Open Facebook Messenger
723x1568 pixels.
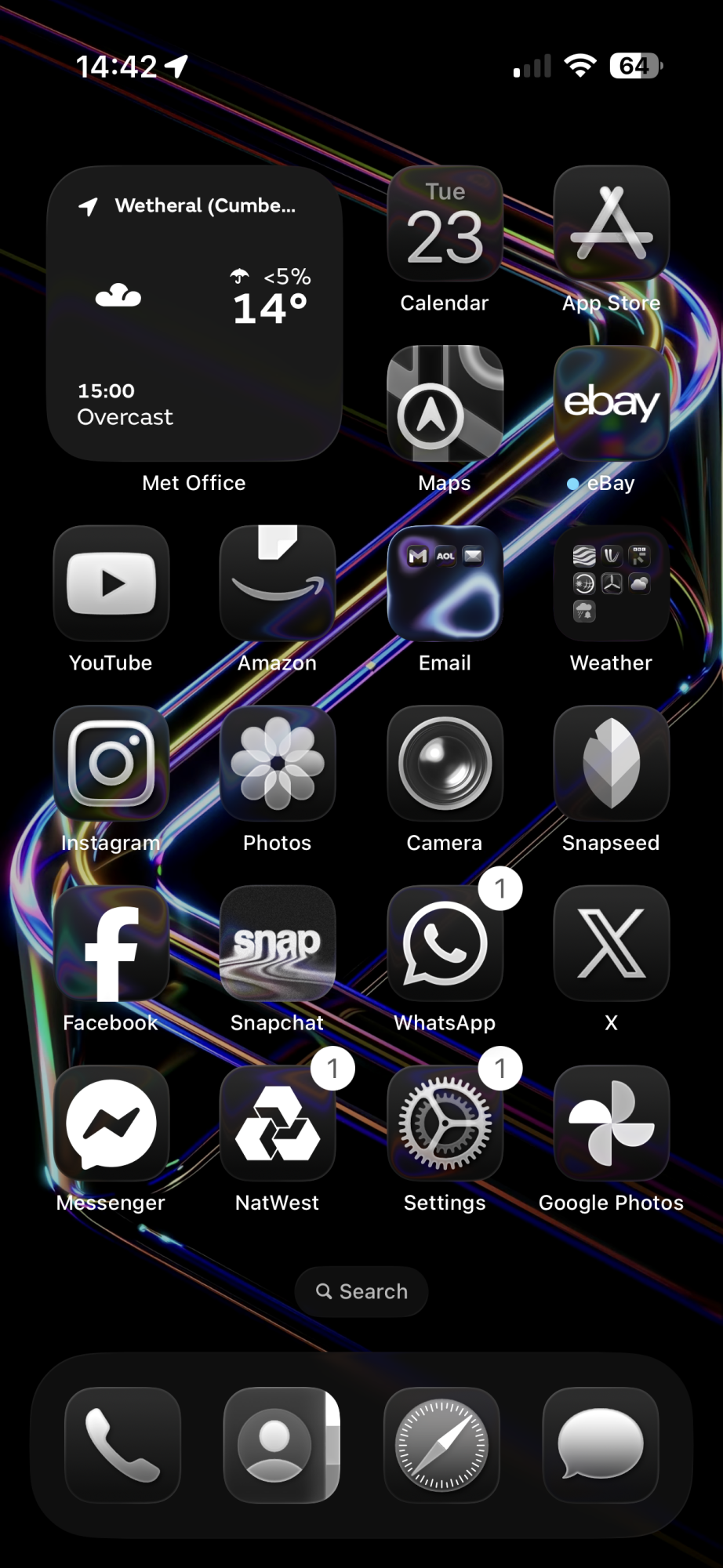pos(111,1123)
